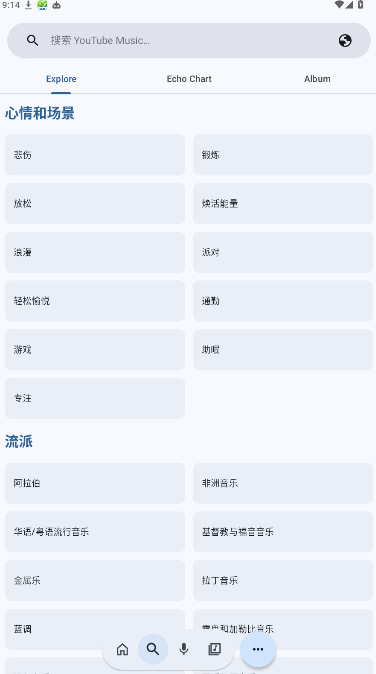Switch to the Echo Chart tab
Screen dimensions: 376x674
(189, 79)
